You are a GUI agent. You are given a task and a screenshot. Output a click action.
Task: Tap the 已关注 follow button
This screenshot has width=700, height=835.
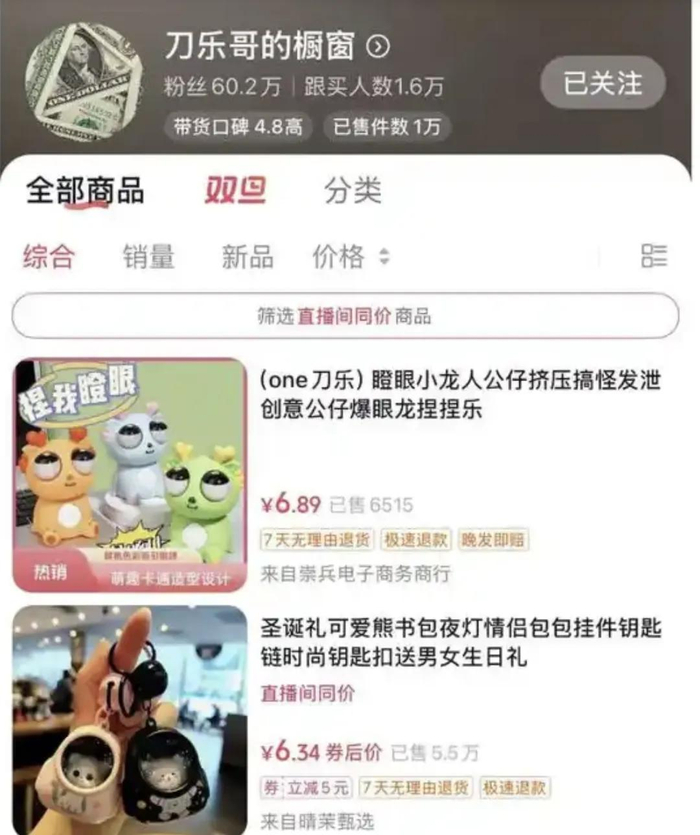coord(603,83)
